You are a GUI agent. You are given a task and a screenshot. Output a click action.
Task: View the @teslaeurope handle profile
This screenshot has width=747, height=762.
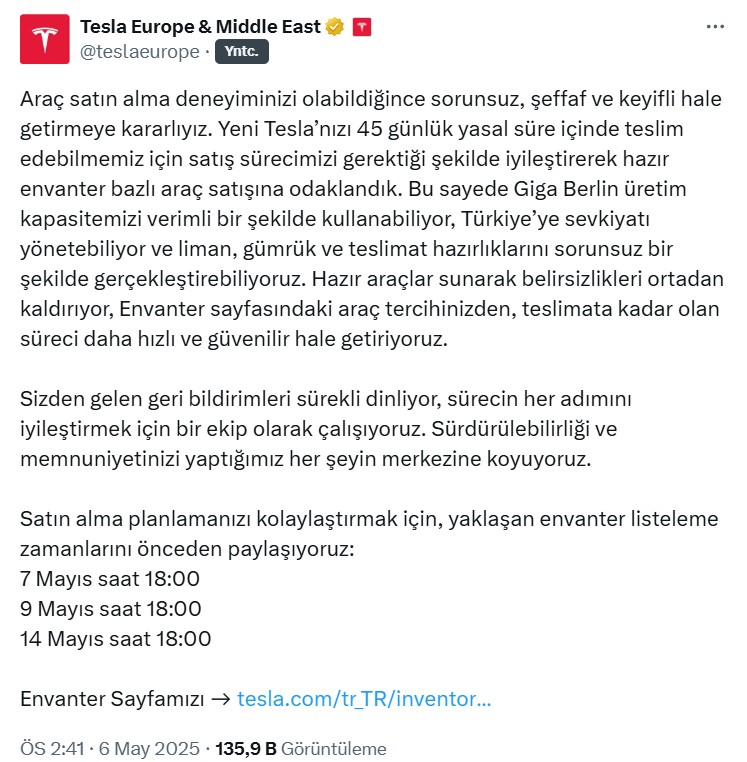(x=139, y=52)
